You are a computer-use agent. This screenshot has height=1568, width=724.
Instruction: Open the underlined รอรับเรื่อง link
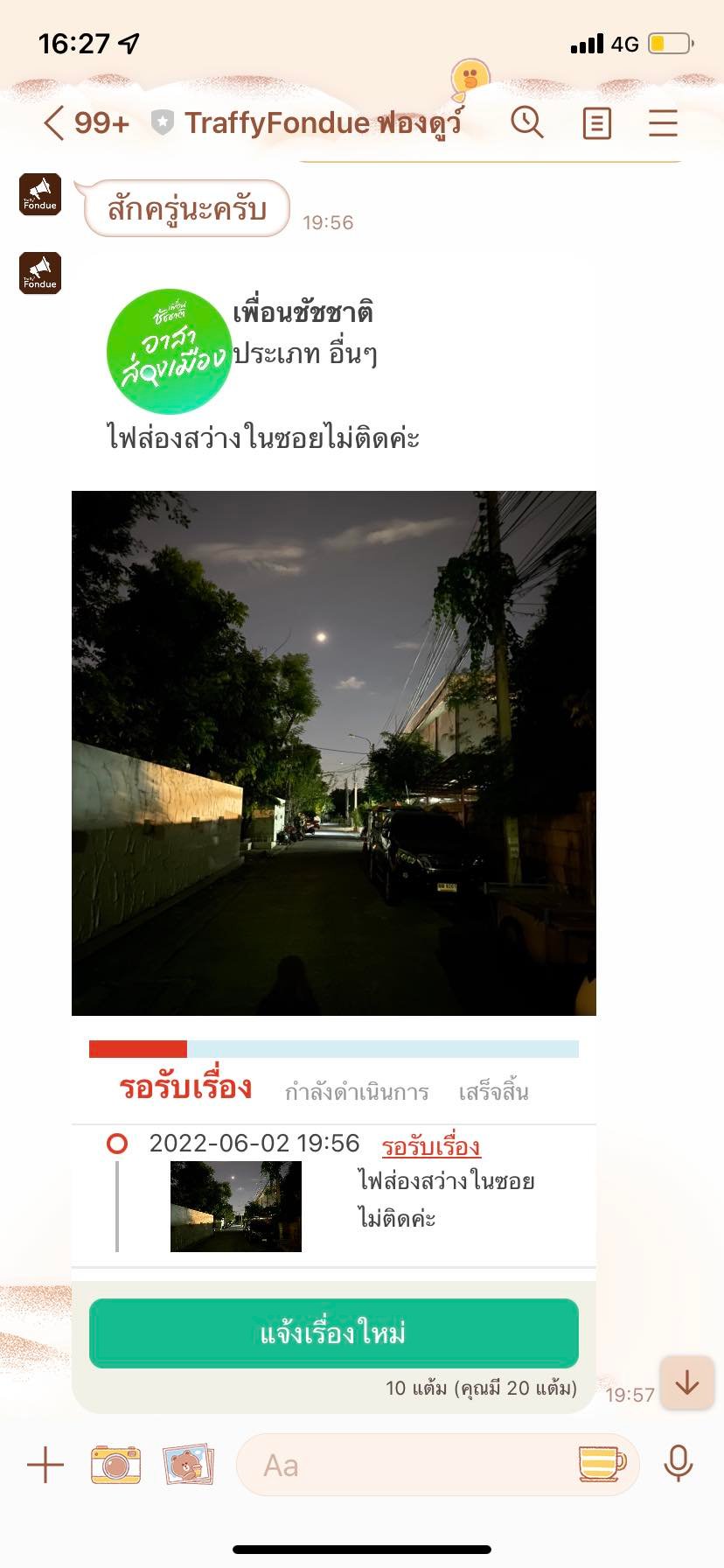(x=431, y=1145)
